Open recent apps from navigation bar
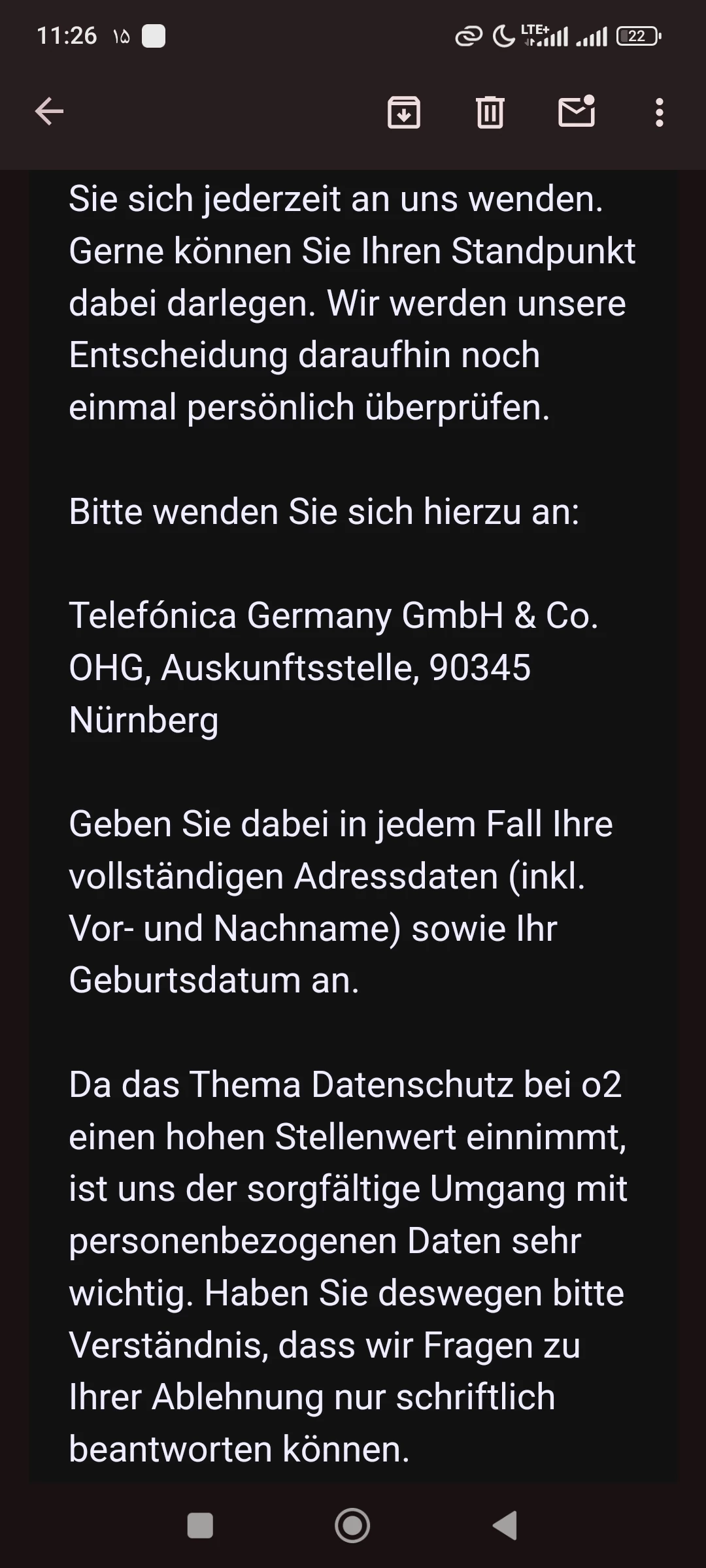Screen dimensions: 706x1568 point(200,1526)
